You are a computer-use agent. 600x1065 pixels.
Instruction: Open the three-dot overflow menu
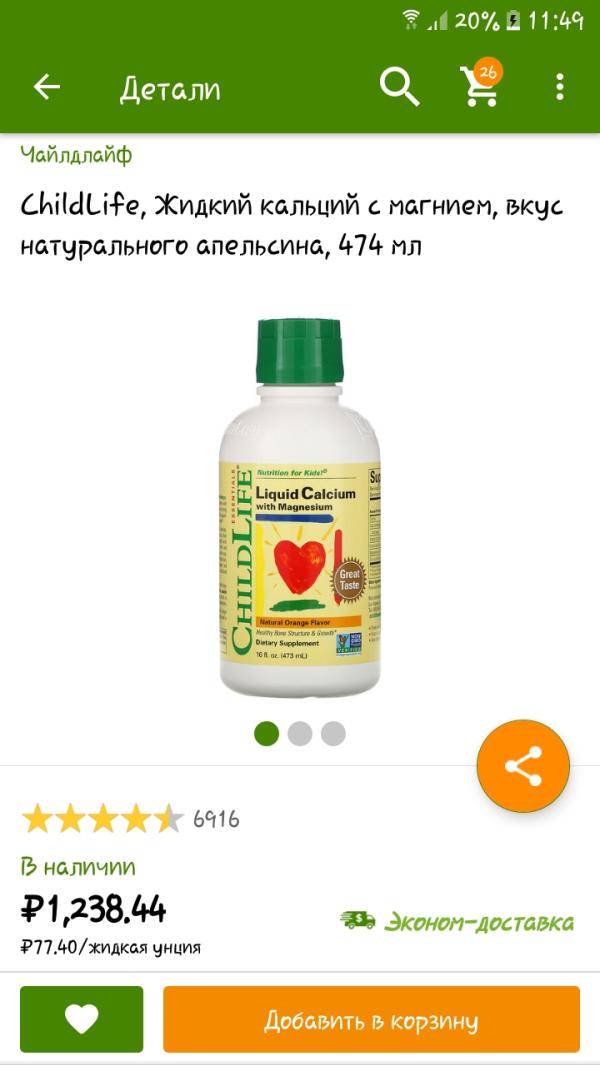pyautogui.click(x=560, y=88)
